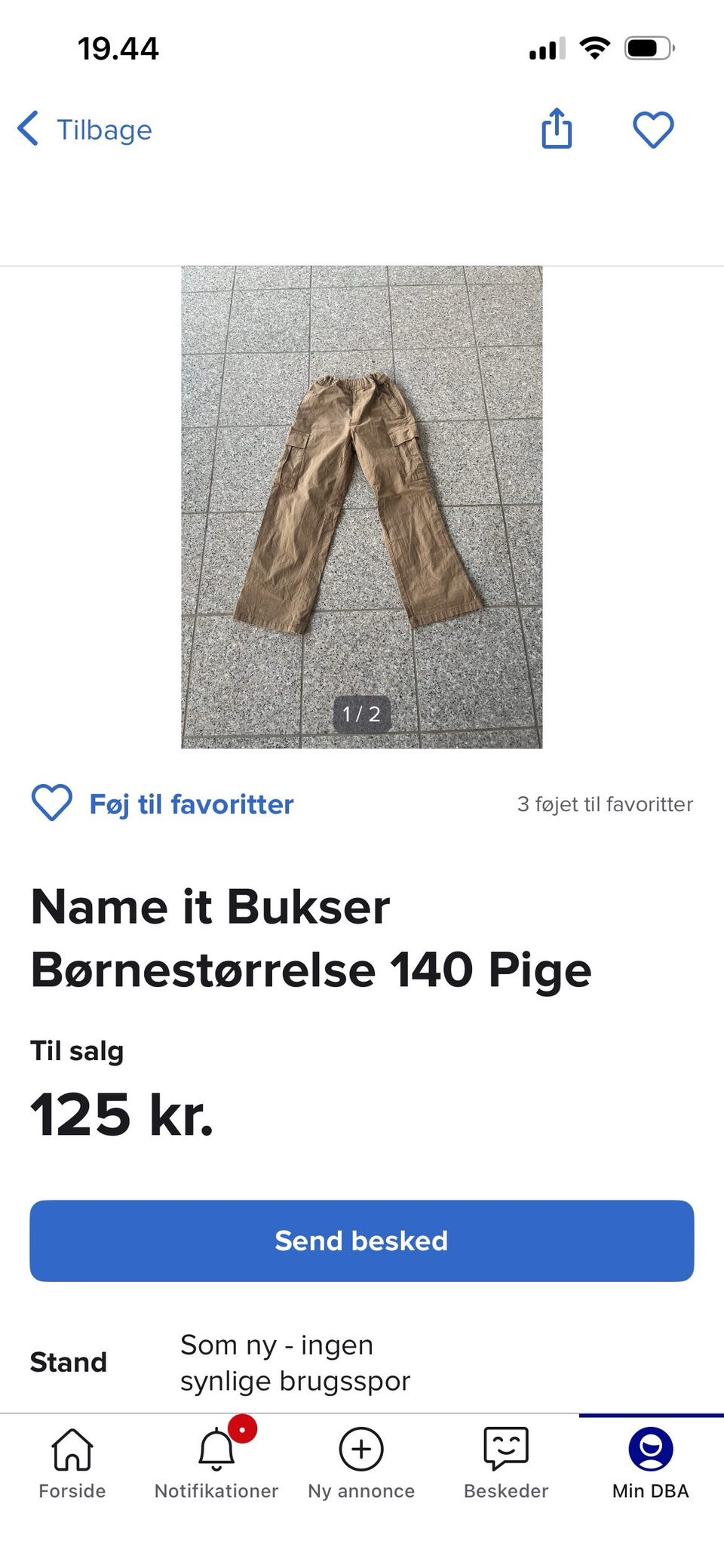Enable favorite via top-right heart
The image size is (724, 1568).
pyautogui.click(x=653, y=128)
